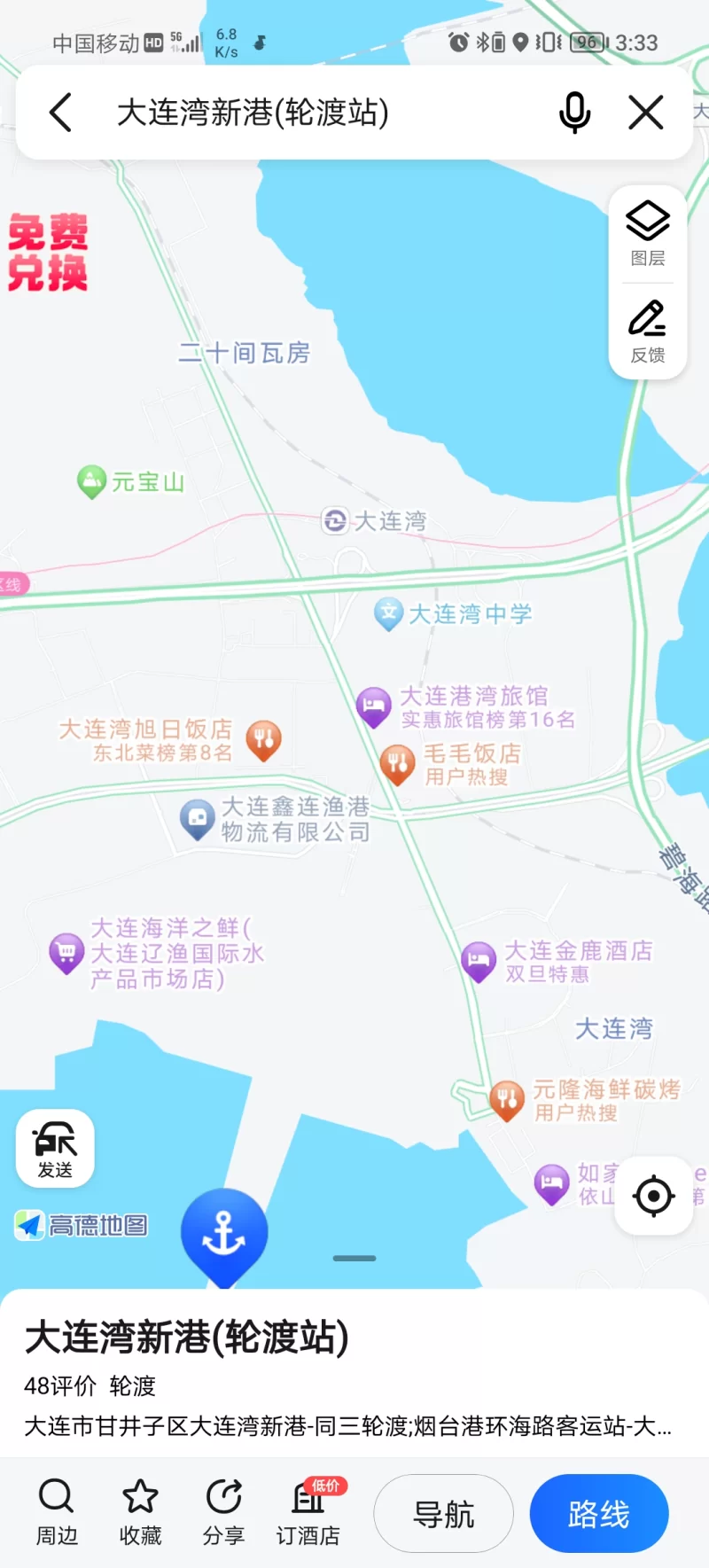Go back using the left arrow
Viewport: 709px width, 1568px height.
click(x=60, y=113)
